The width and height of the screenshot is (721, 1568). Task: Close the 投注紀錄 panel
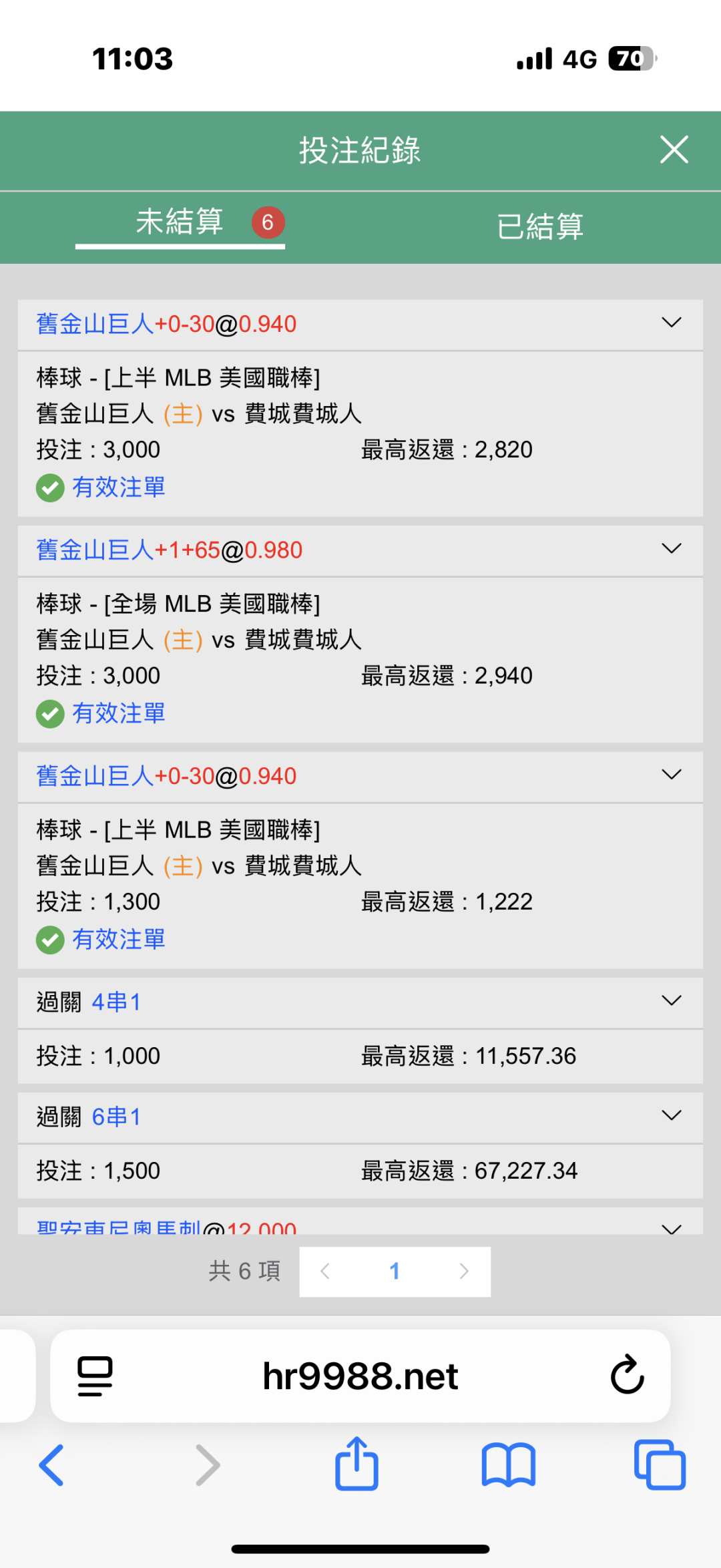(674, 150)
